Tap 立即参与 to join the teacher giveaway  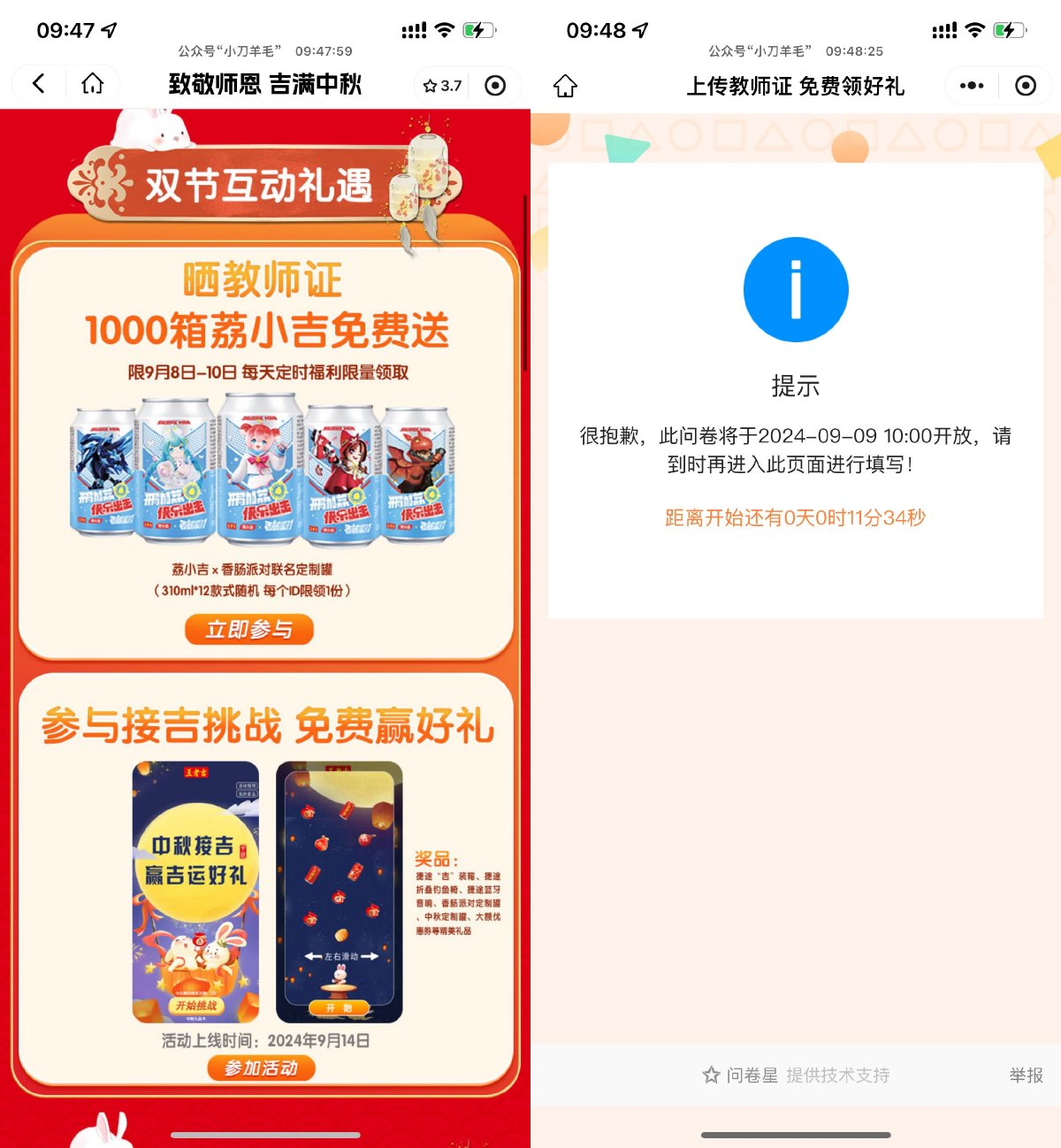(x=249, y=630)
